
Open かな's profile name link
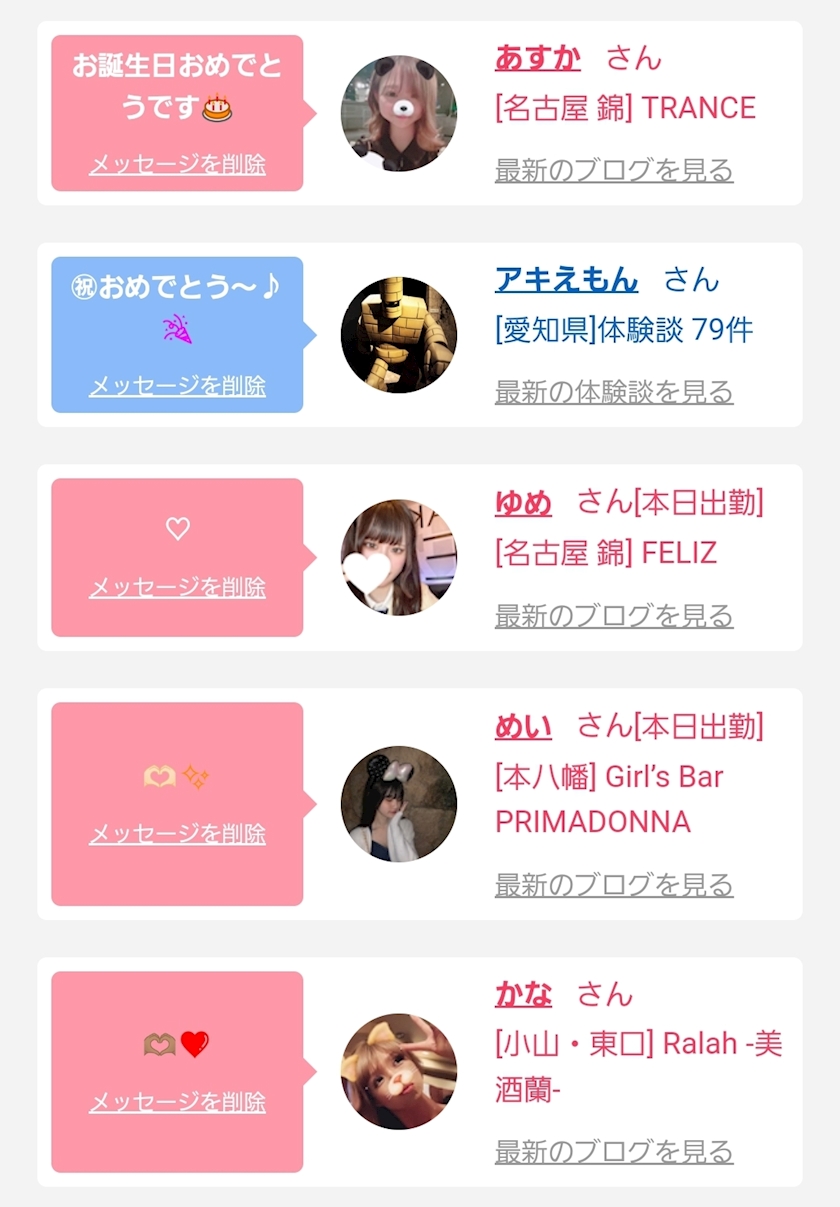tap(523, 994)
